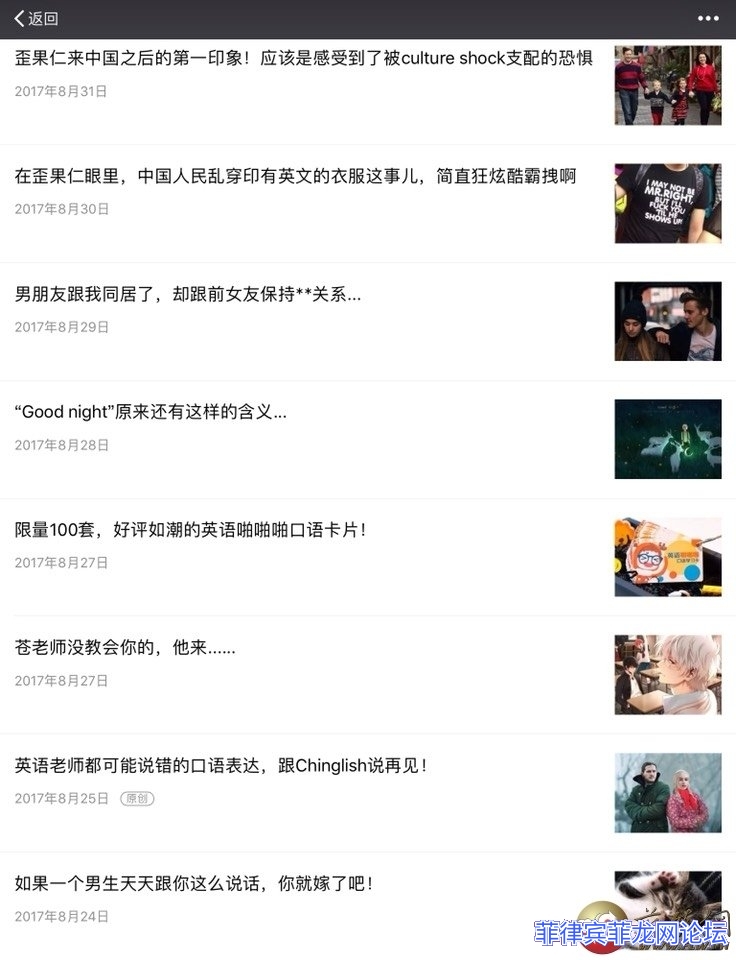This screenshot has width=736, height=960.
Task: Open the 苍老师没教会你的 article
Action: [125, 648]
